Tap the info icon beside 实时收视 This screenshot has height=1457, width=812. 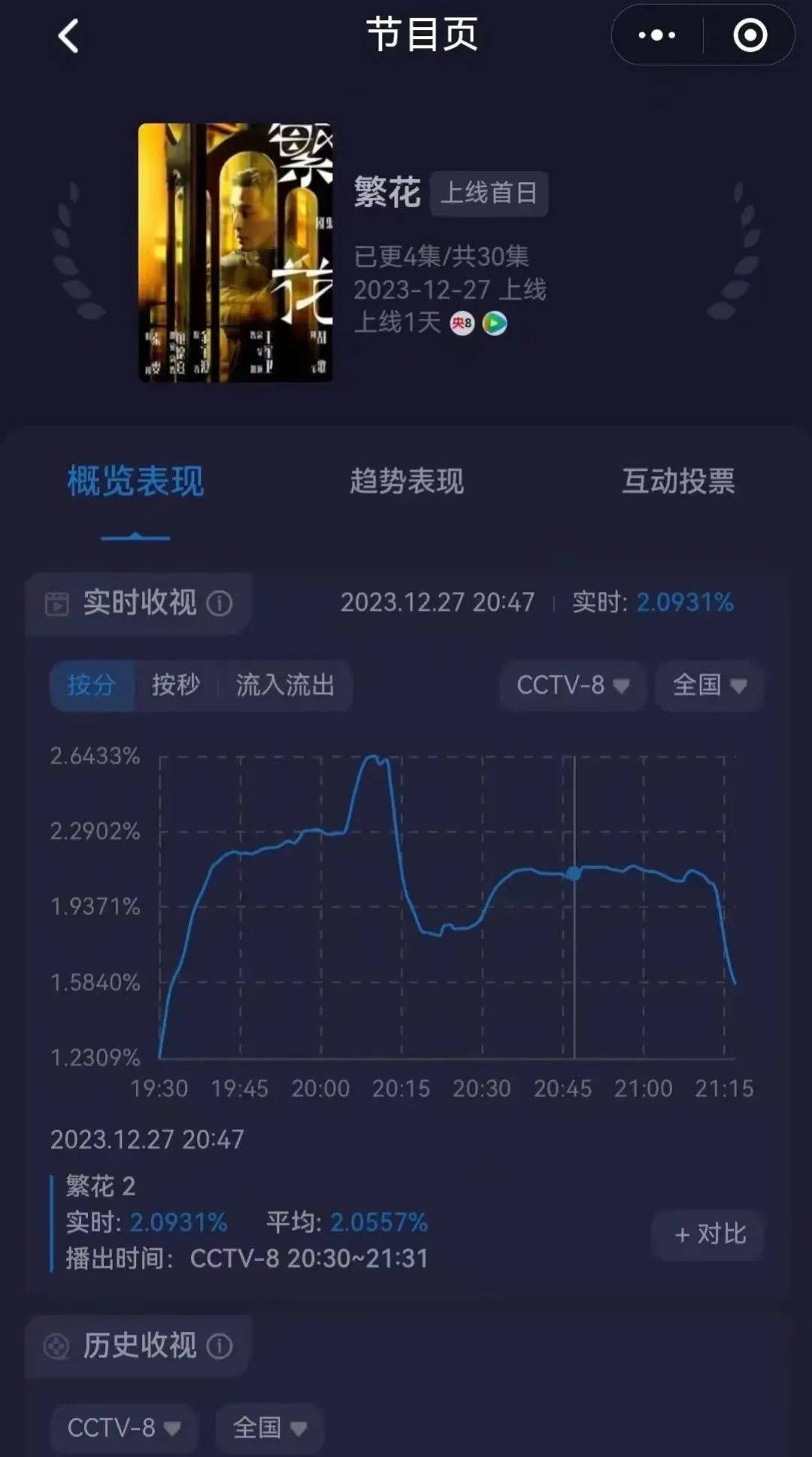tap(219, 603)
